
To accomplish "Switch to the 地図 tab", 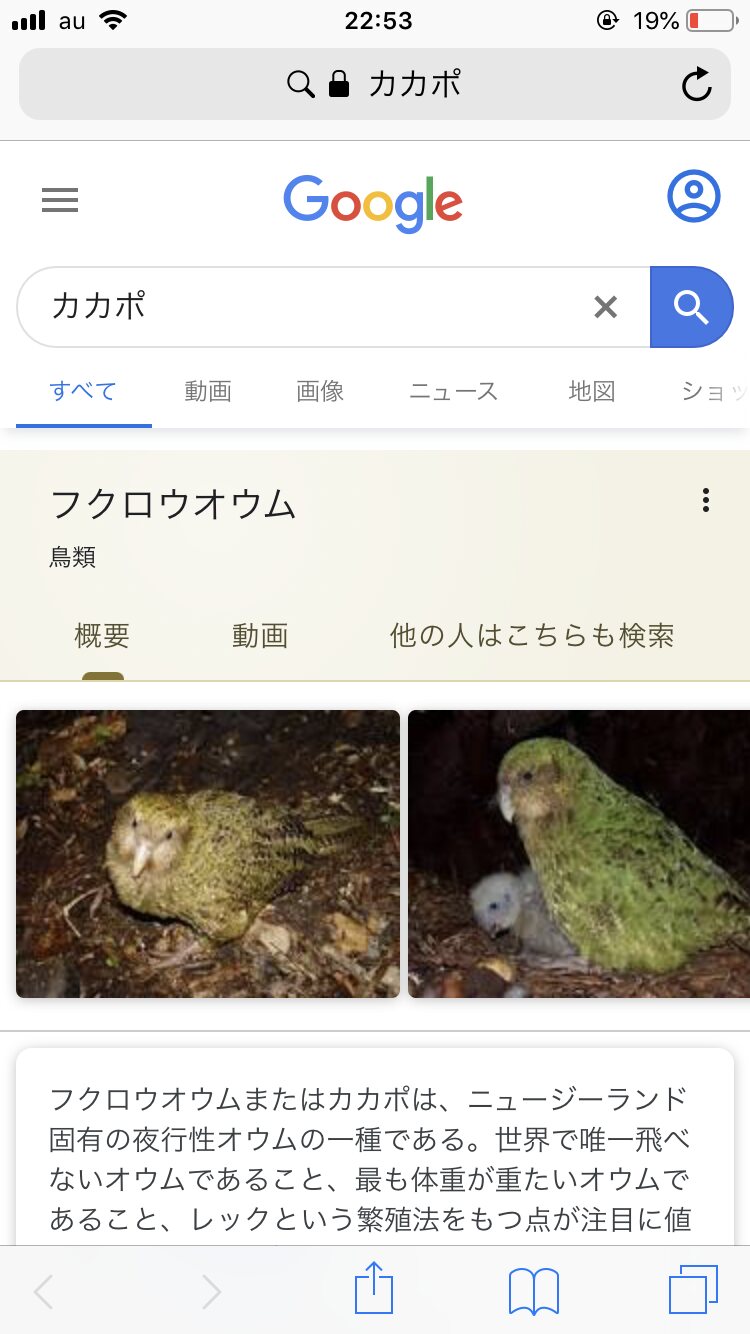I will 591,391.
